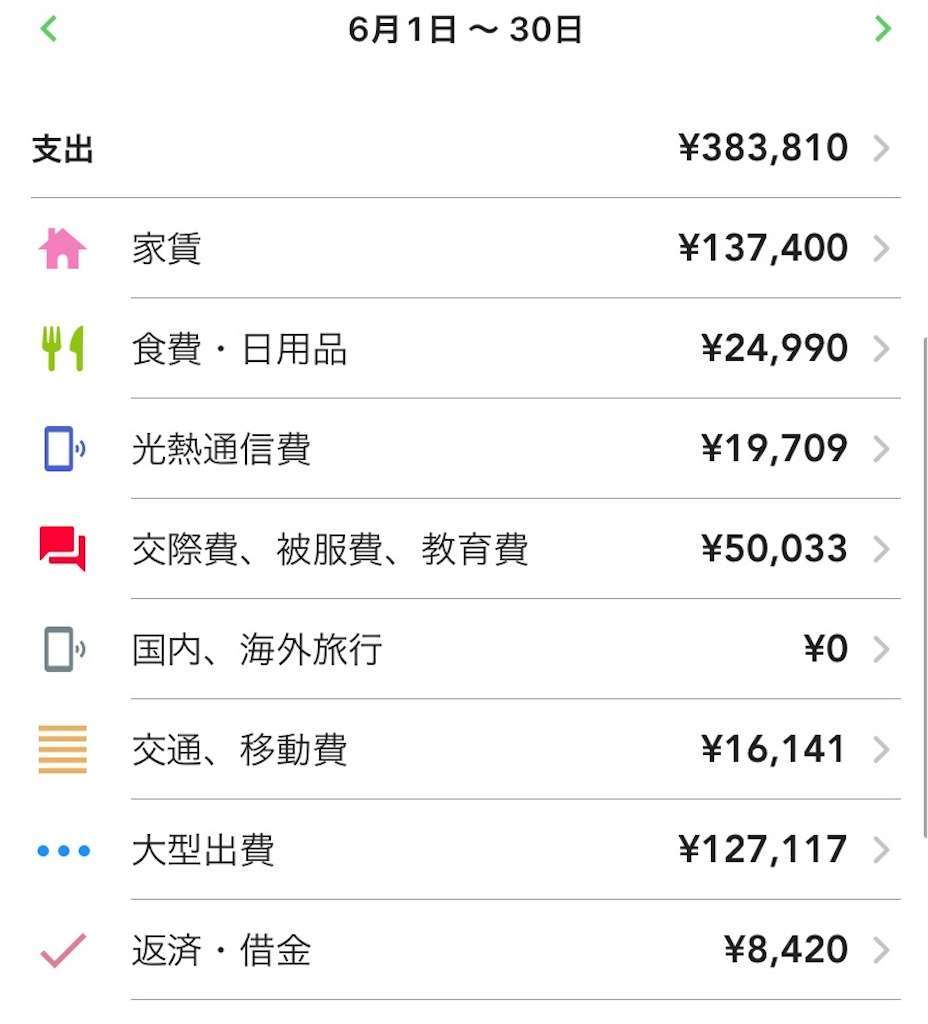Viewport: 928px width, 1024px height.
Task: View 食費・日用品 expenses
Action: click(x=465, y=349)
